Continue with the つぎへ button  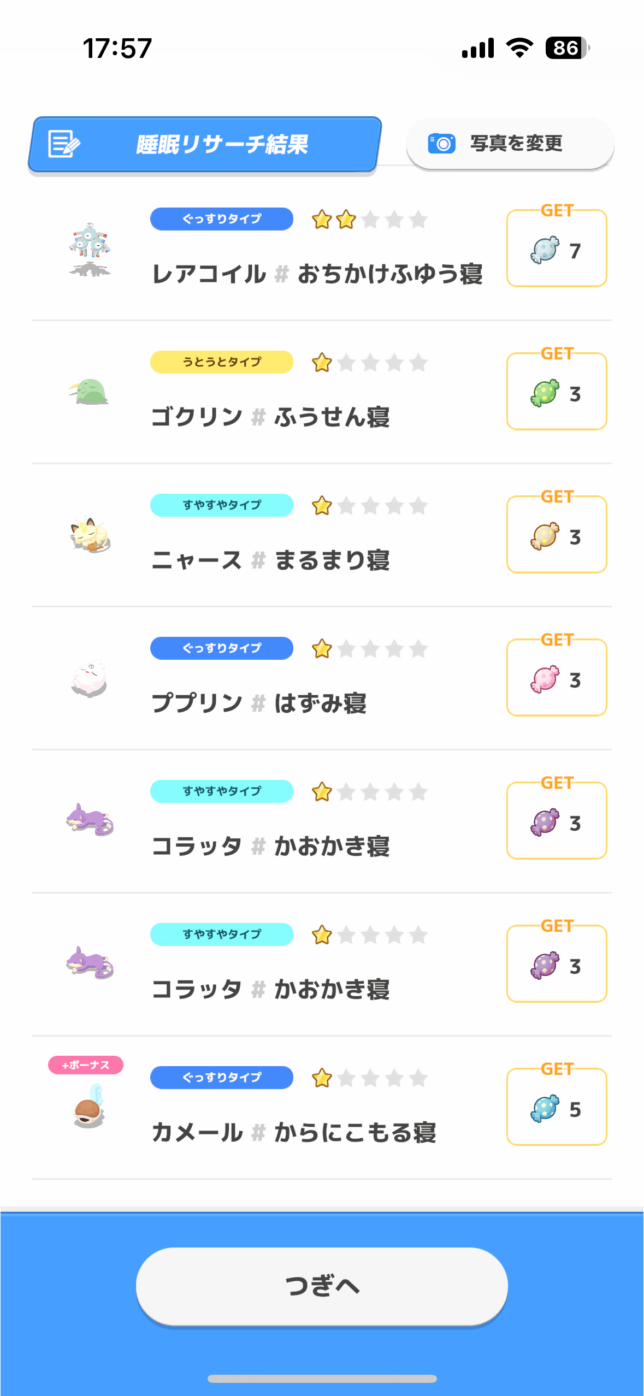coord(321,1286)
